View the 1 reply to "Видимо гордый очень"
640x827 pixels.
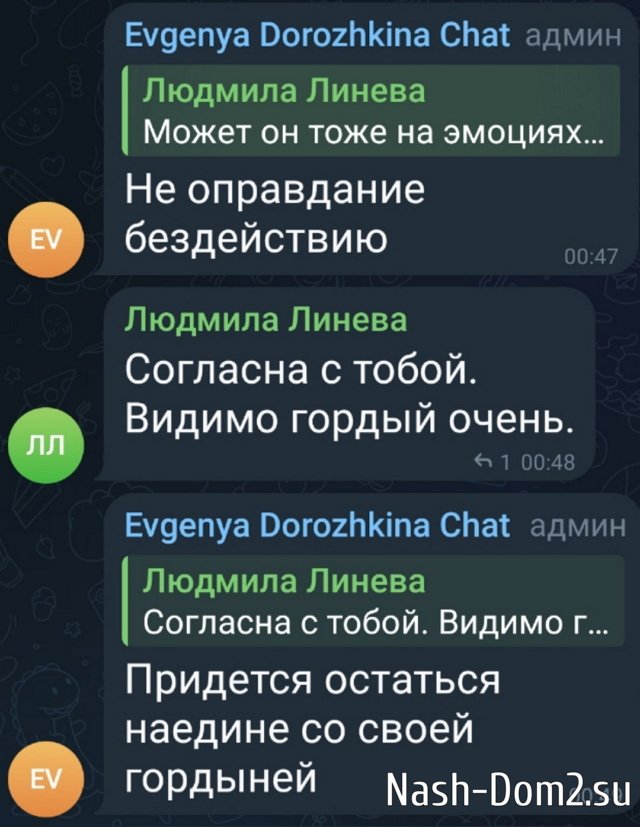pos(494,461)
